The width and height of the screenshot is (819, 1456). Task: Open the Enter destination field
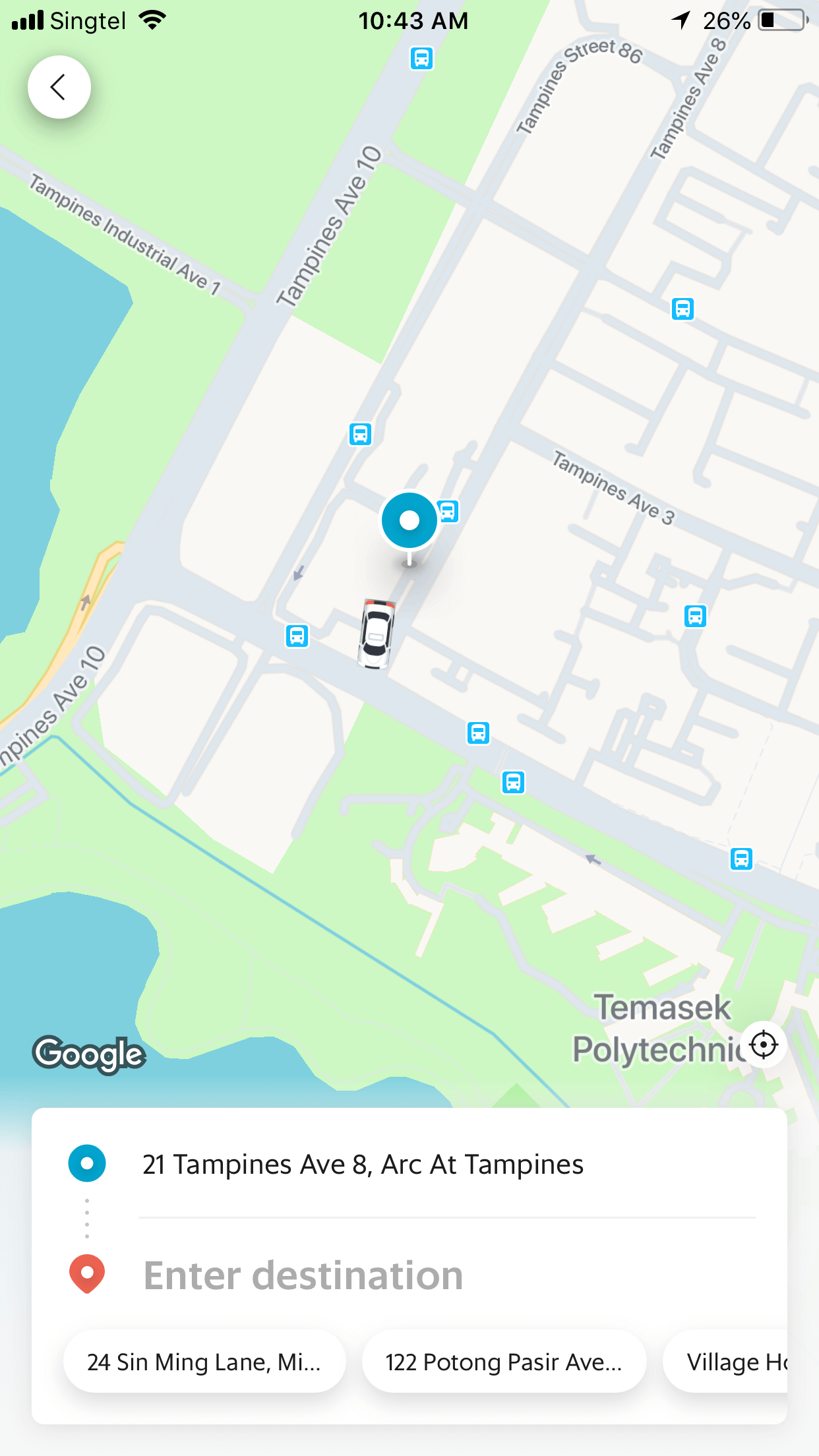303,1275
